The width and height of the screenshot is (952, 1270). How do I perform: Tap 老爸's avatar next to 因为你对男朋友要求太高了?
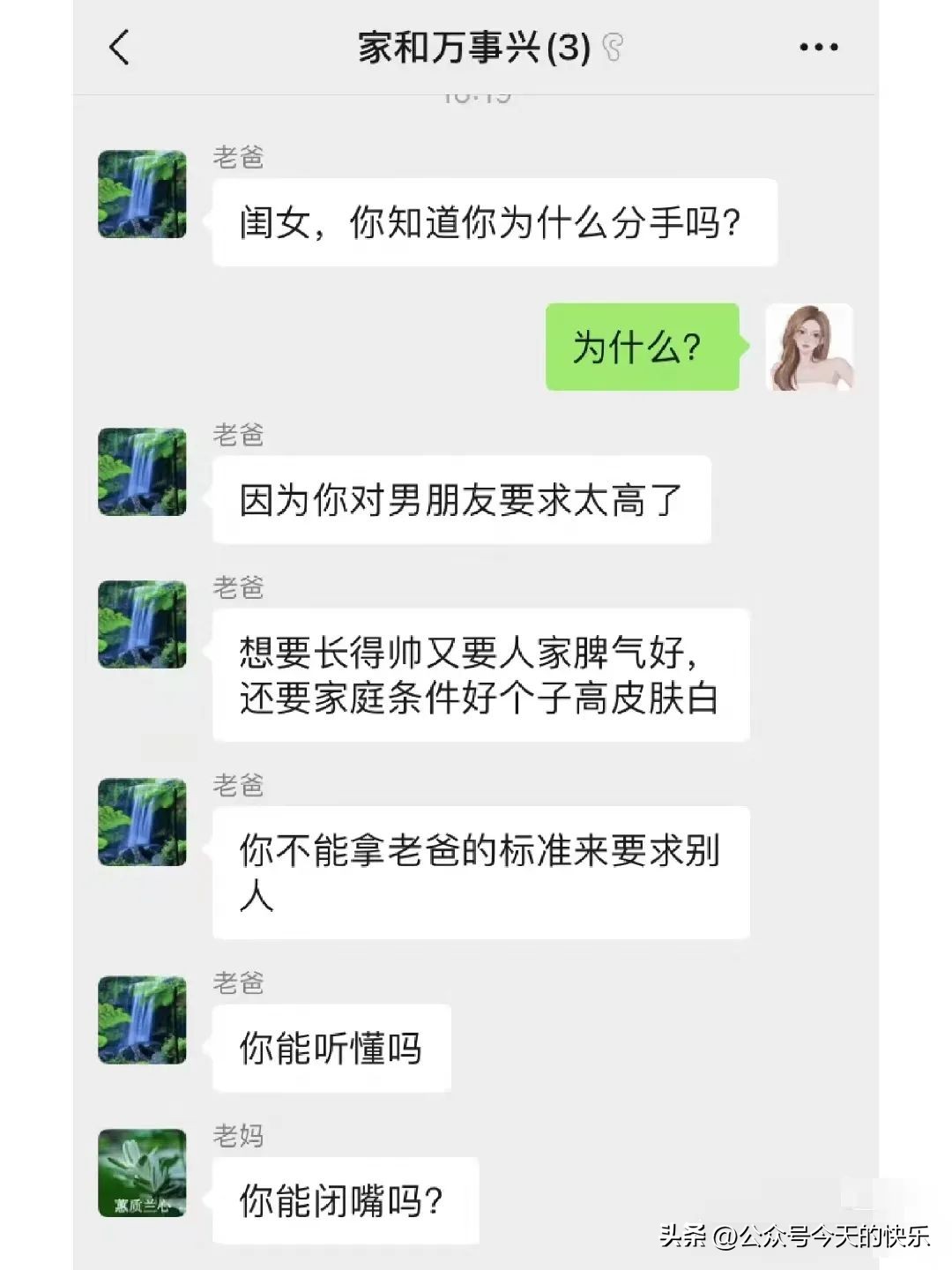coord(141,474)
